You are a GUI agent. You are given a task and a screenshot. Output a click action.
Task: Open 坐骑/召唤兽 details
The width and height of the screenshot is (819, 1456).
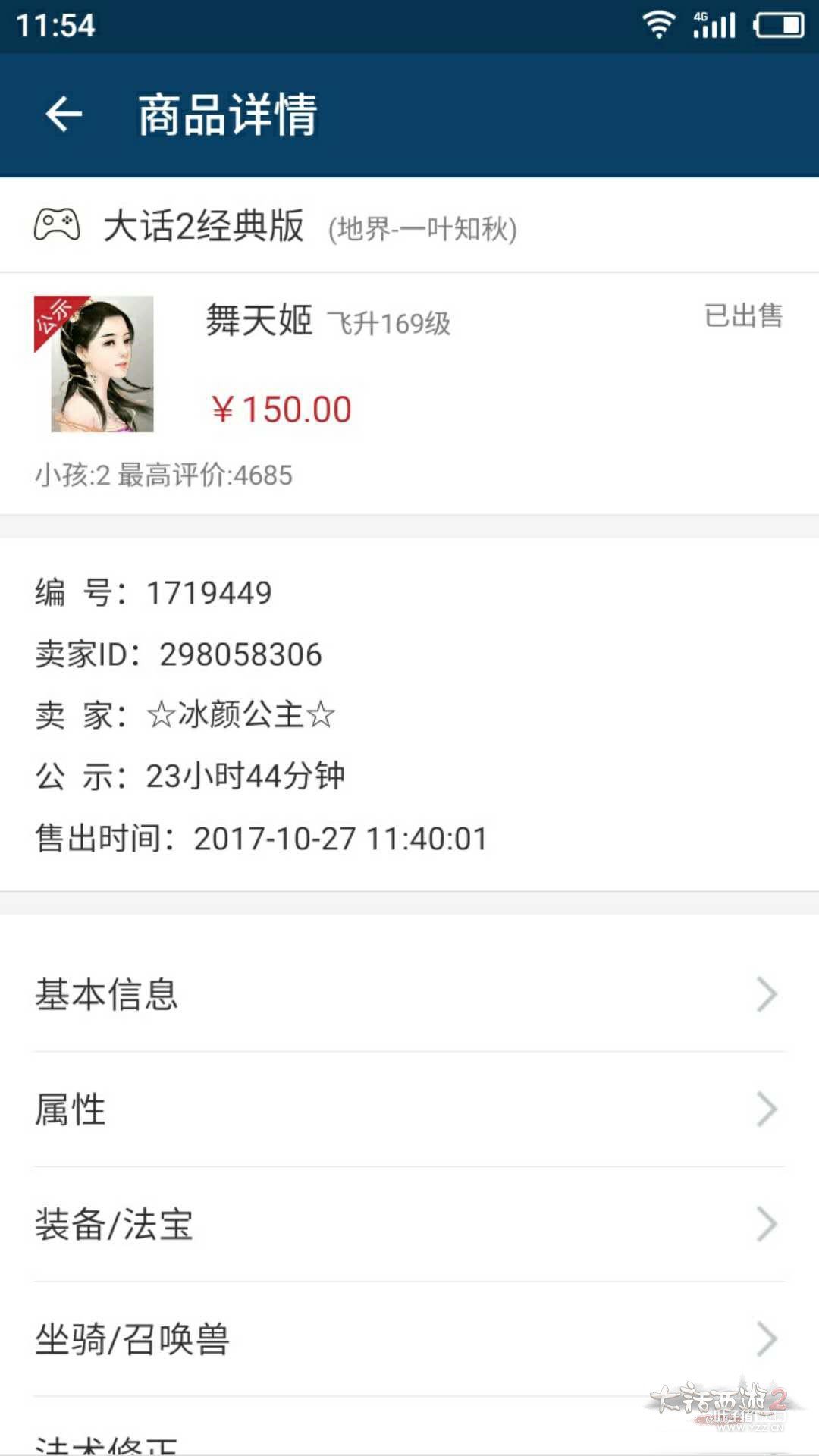[x=409, y=1339]
